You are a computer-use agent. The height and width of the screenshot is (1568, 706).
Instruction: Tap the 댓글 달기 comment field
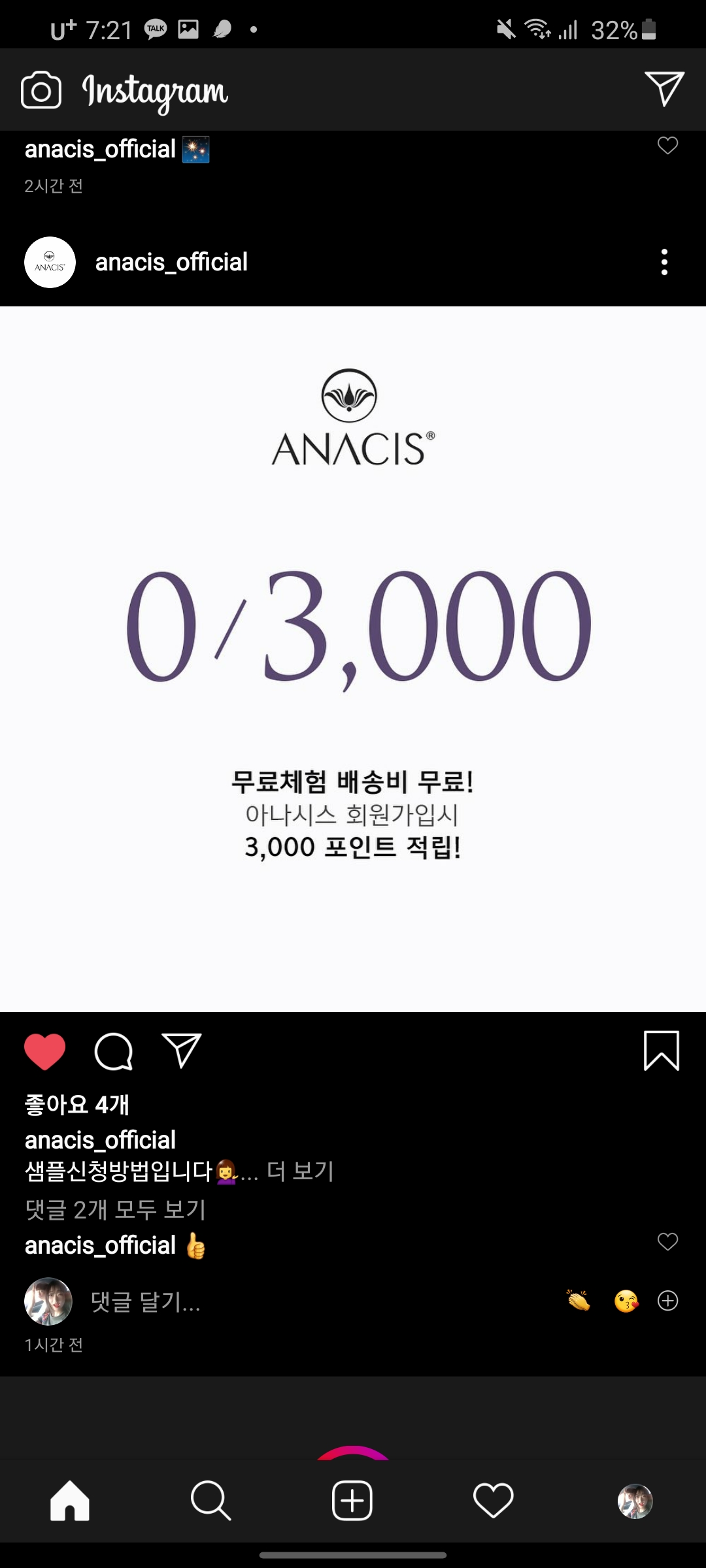pyautogui.click(x=146, y=1302)
